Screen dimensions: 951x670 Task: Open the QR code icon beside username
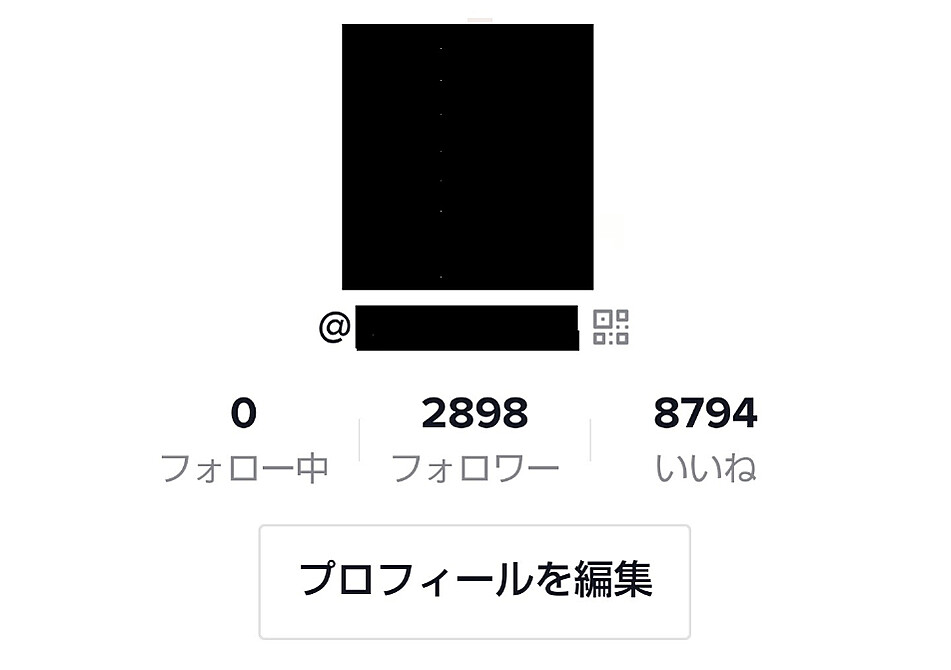(x=611, y=327)
